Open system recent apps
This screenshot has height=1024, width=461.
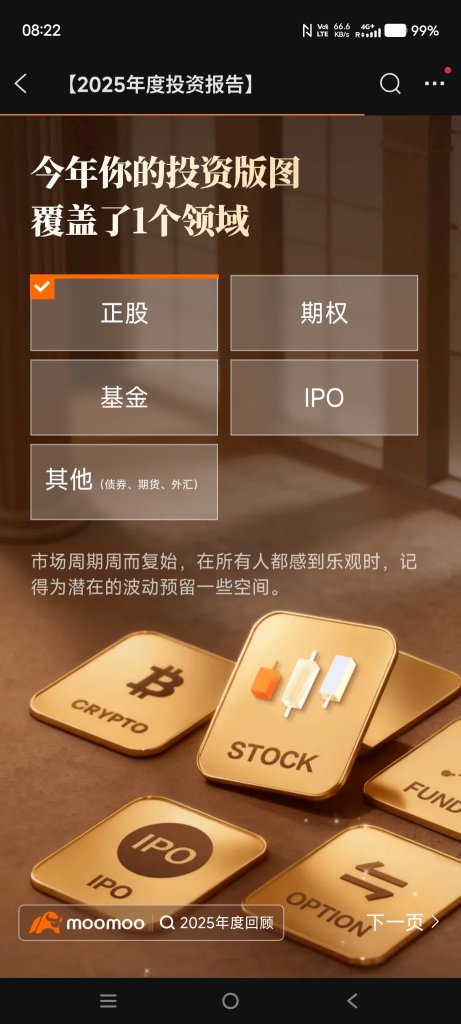[x=108, y=1000]
